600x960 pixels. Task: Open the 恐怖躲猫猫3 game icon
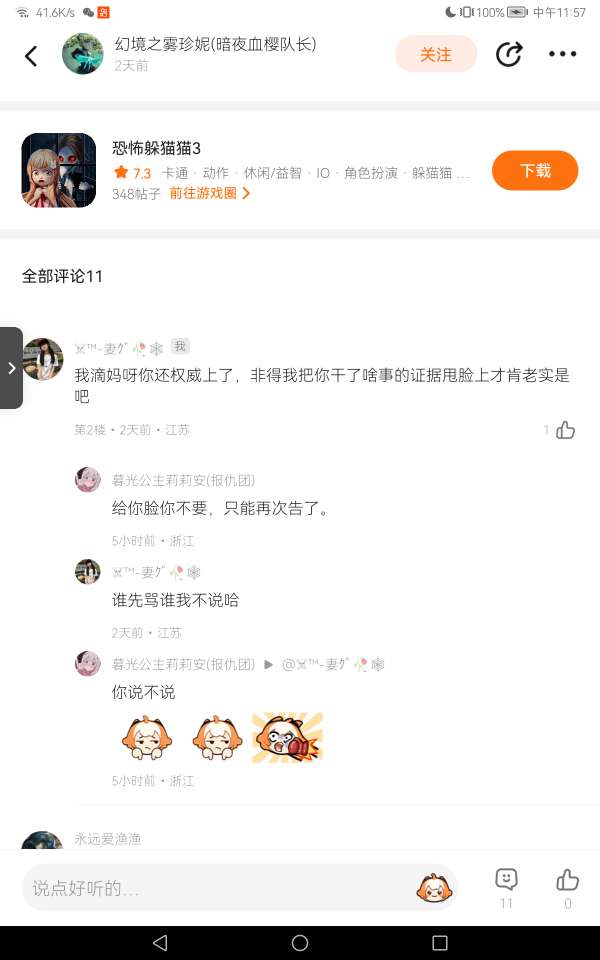coord(59,170)
